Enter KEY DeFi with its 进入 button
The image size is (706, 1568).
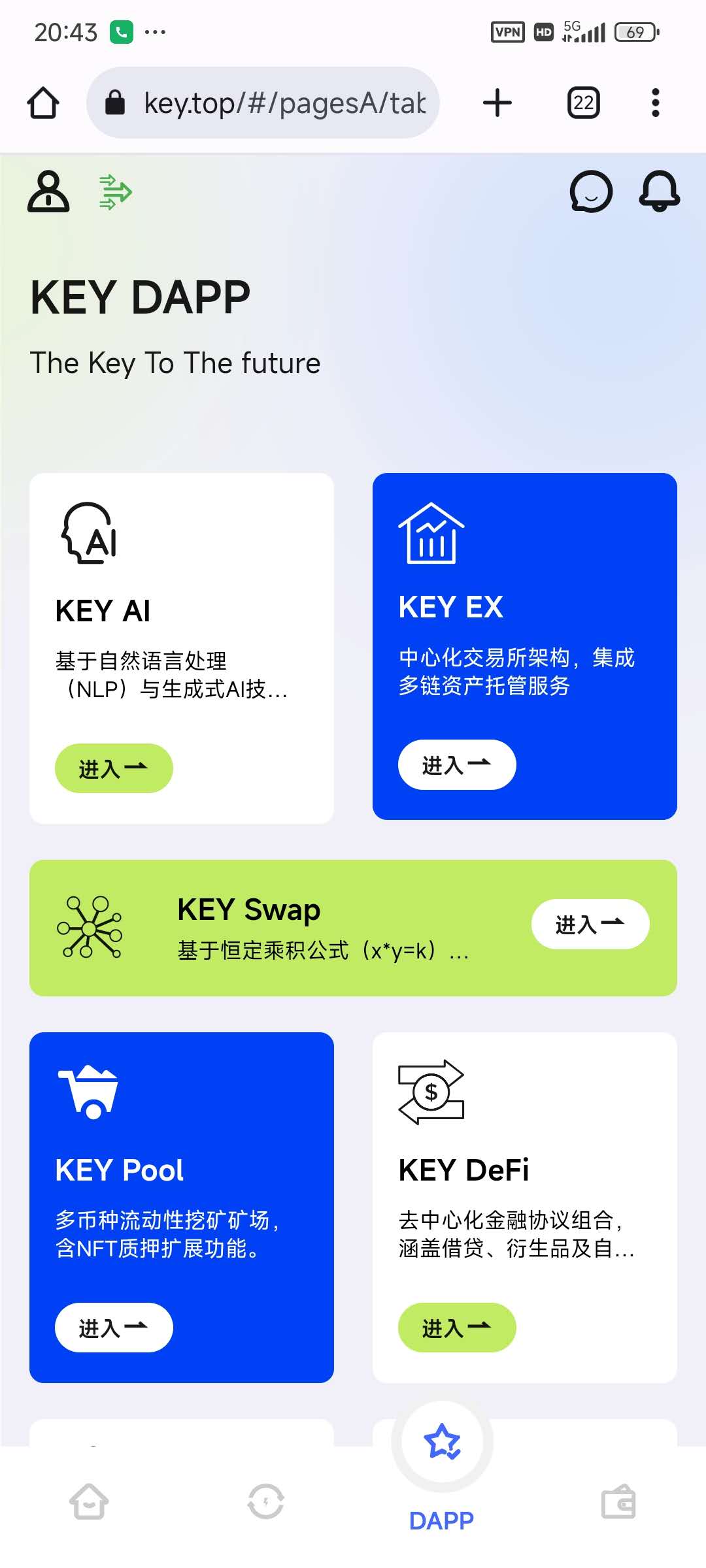pos(457,1328)
